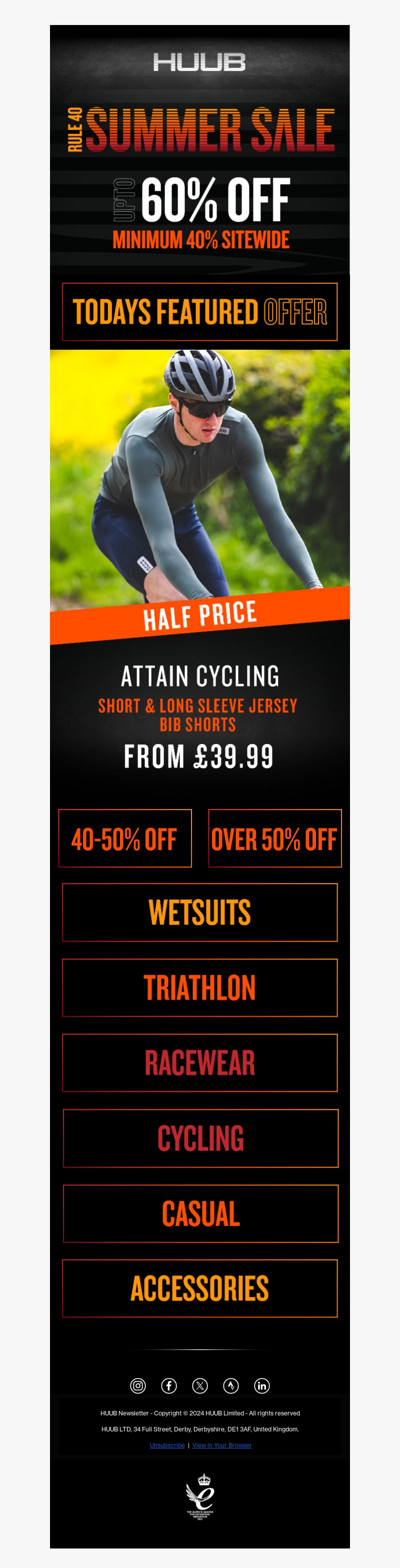Open HUUB's X profile icon

pos(200,1385)
